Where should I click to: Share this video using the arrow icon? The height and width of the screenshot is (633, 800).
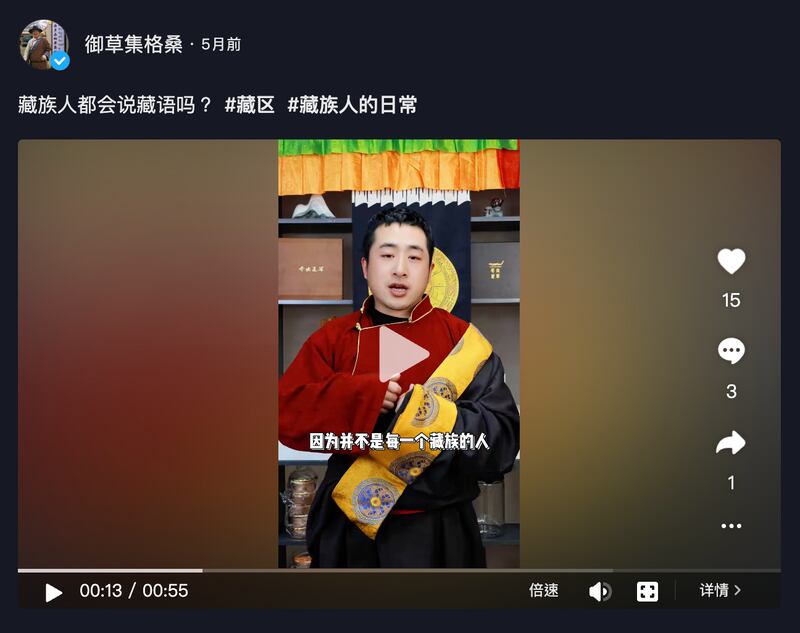pyautogui.click(x=731, y=443)
